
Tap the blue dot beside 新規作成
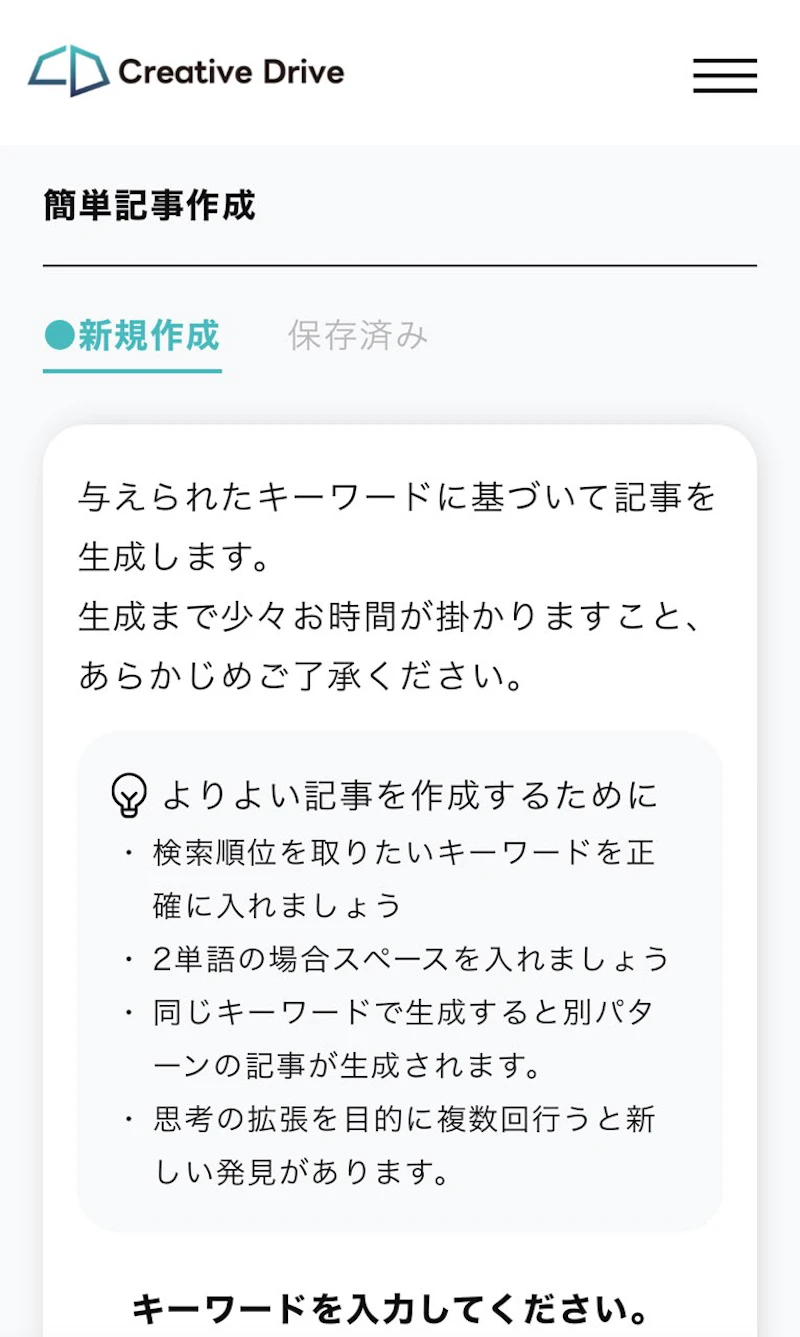click(57, 338)
